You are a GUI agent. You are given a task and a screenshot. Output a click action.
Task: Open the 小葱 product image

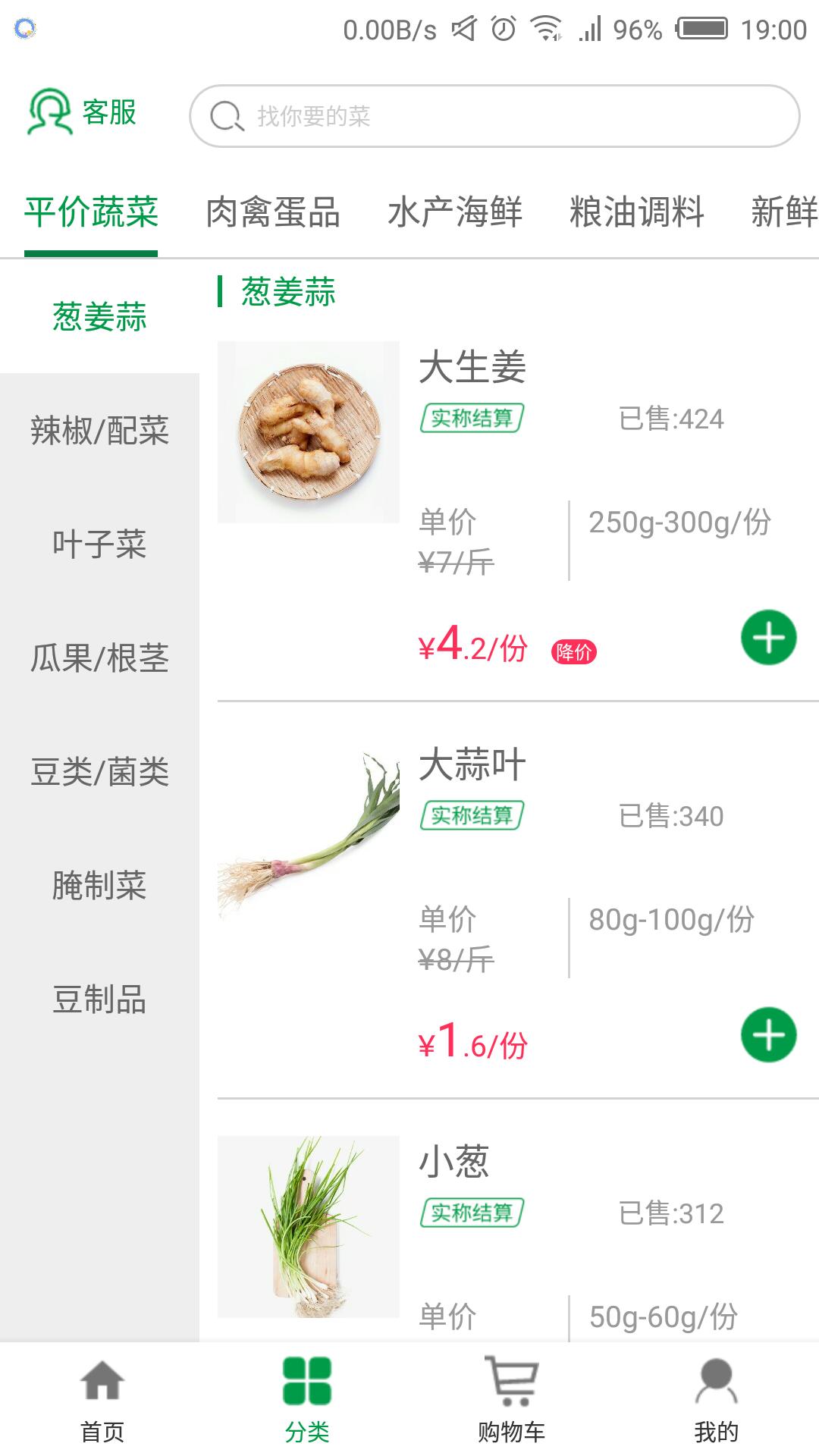coord(309,1227)
